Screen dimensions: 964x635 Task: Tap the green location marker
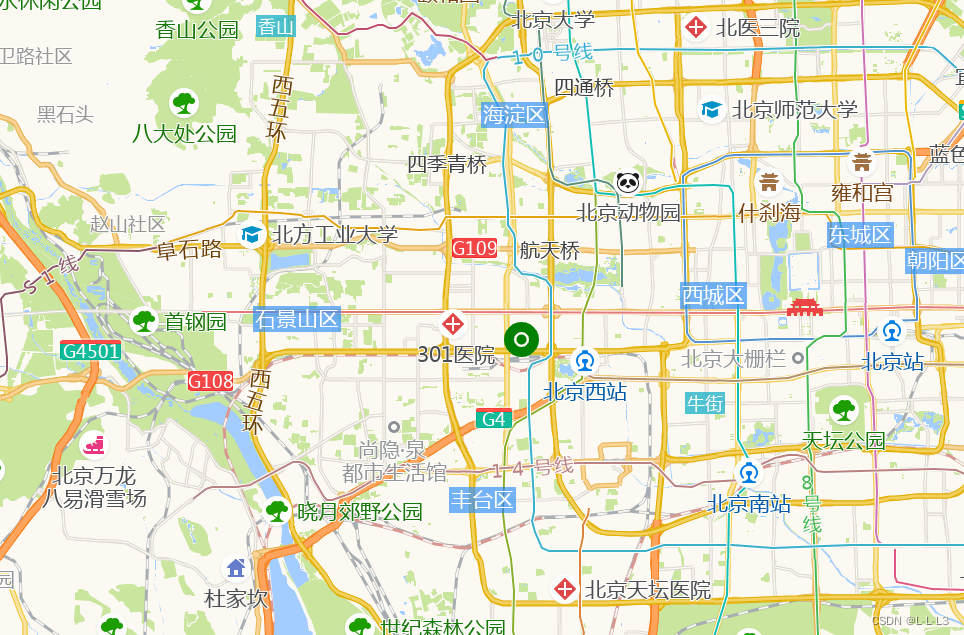click(x=521, y=340)
